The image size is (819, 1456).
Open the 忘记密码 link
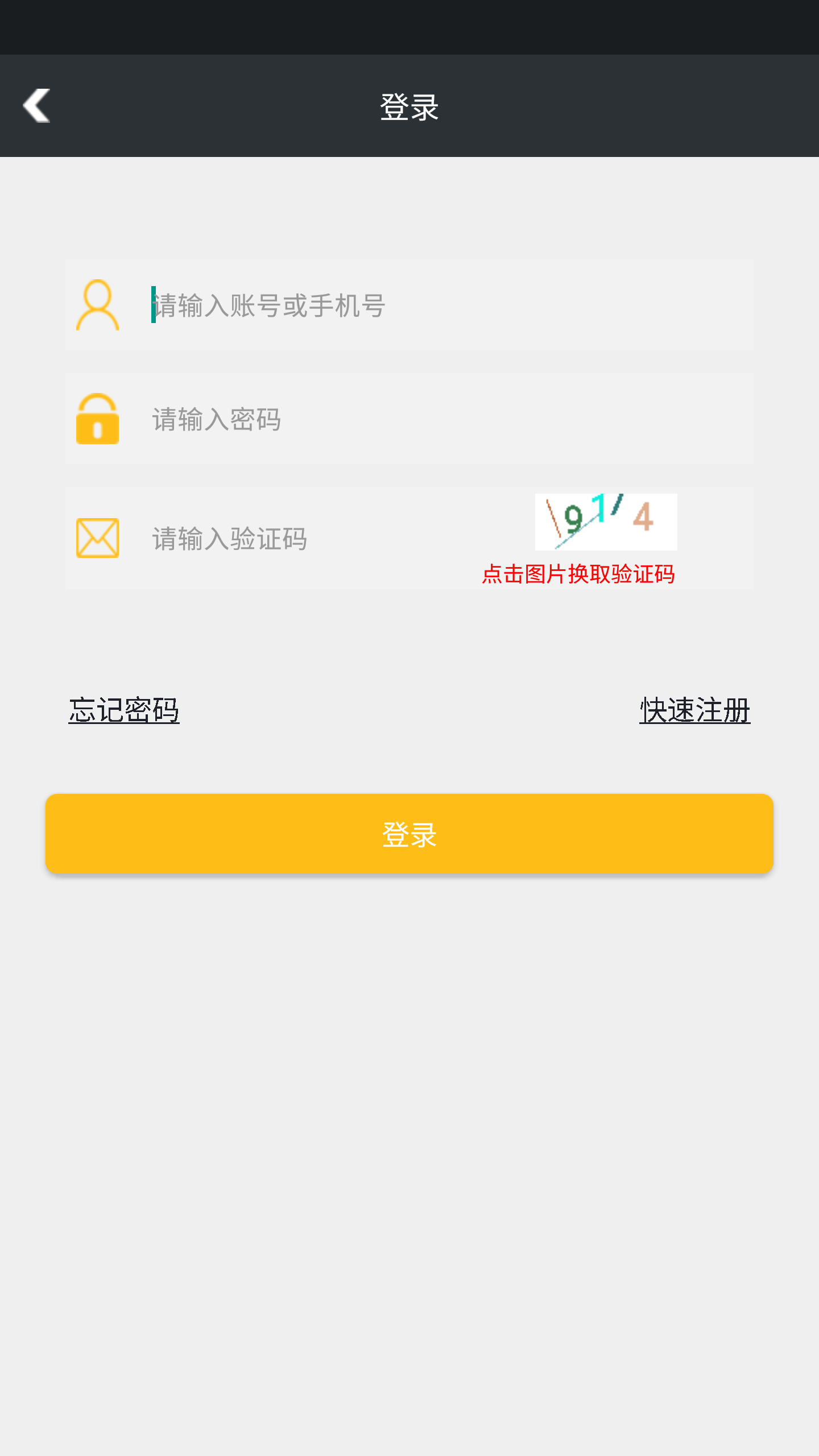click(123, 710)
